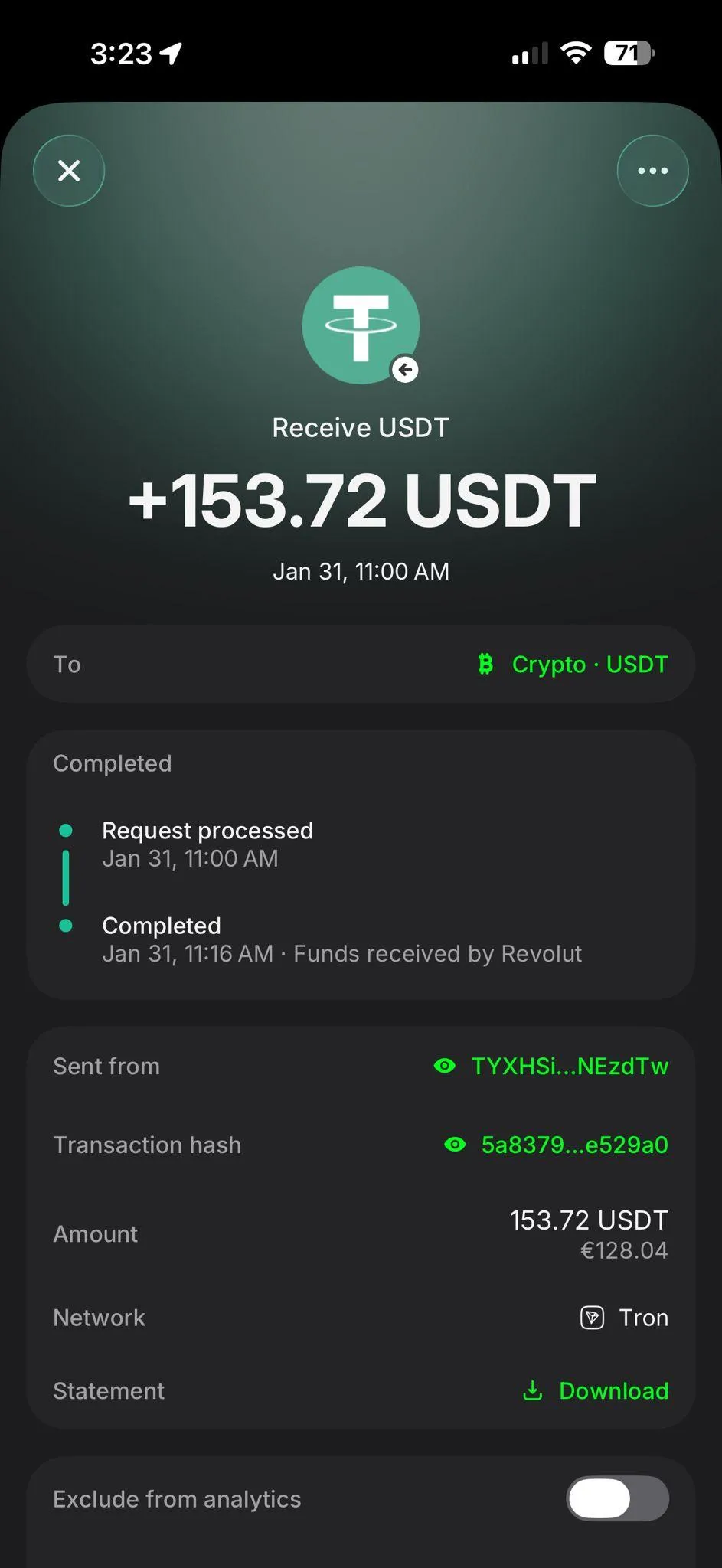View sender address TYXHSi...NEzdTw

coord(551,1066)
